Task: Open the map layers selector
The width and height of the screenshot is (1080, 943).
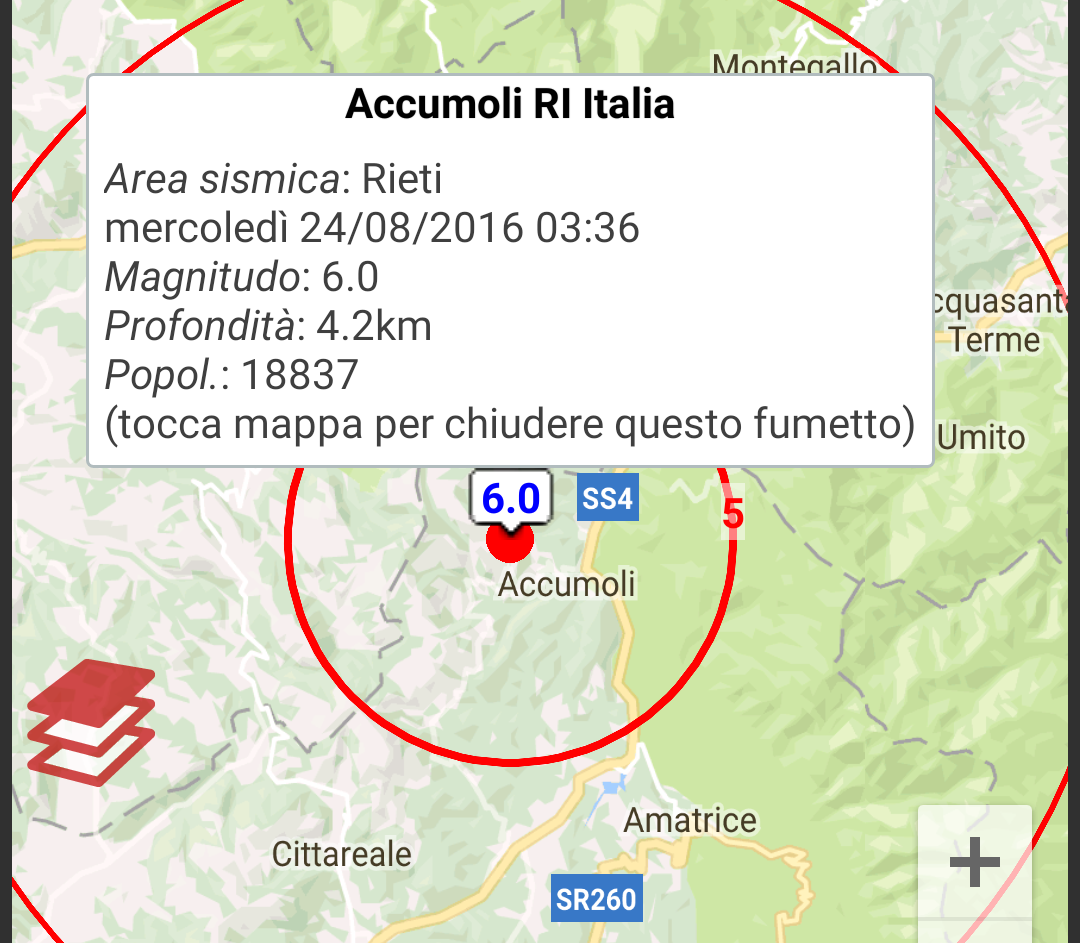Action: click(x=90, y=721)
